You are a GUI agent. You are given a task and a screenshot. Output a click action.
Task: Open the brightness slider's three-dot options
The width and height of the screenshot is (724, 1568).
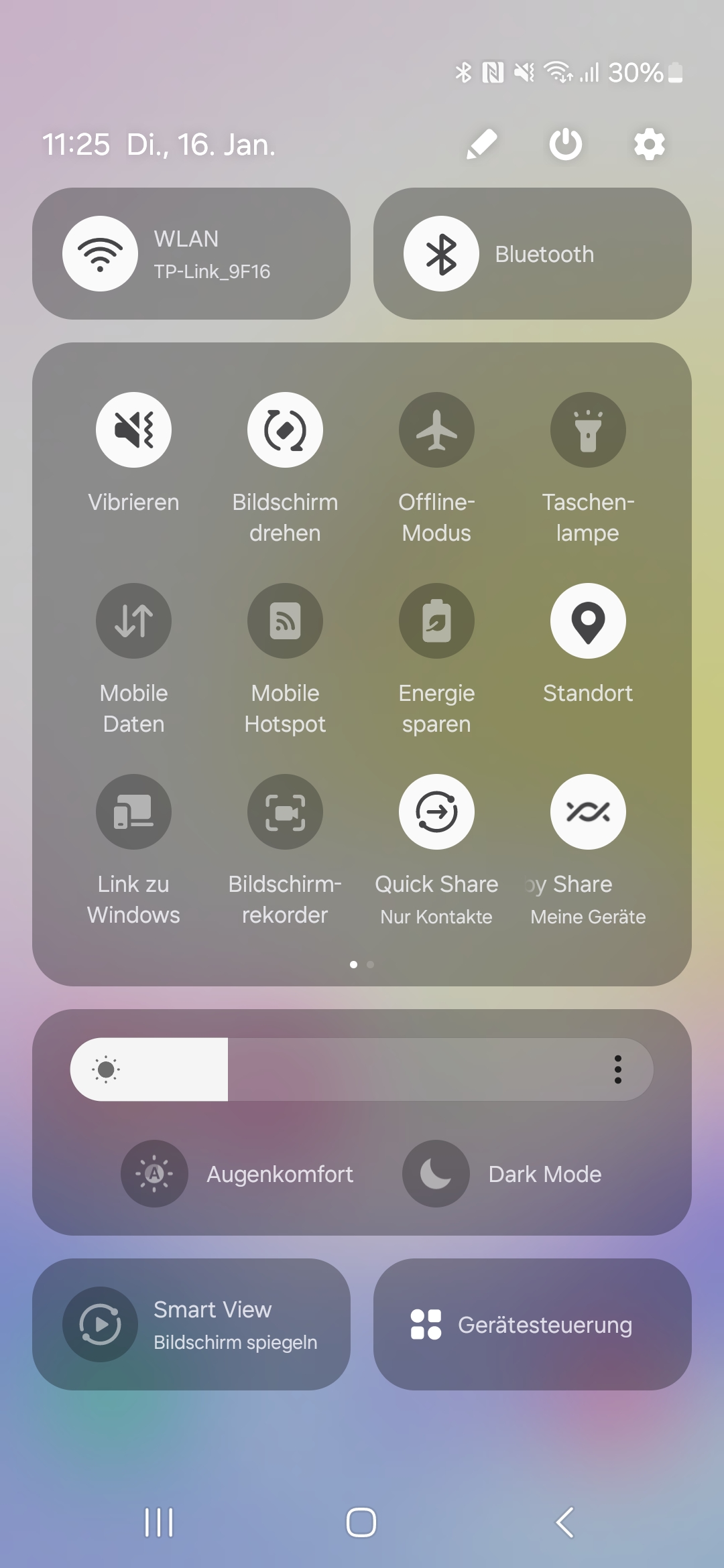(617, 1069)
